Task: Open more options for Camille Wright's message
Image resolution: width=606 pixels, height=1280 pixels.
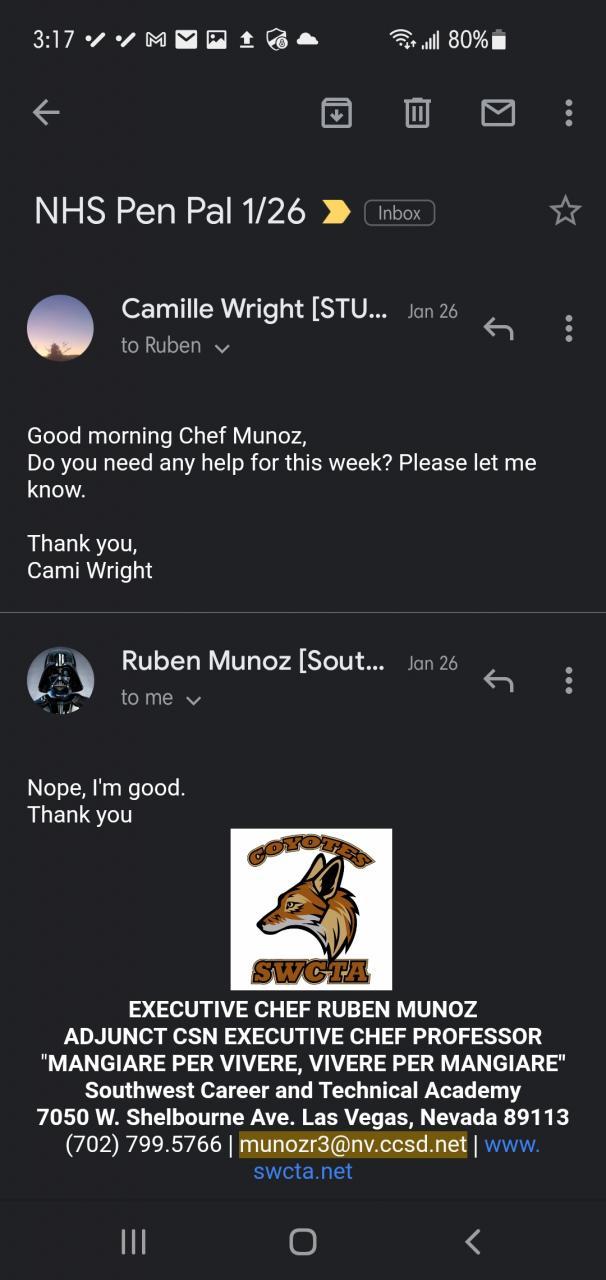Action: (569, 328)
